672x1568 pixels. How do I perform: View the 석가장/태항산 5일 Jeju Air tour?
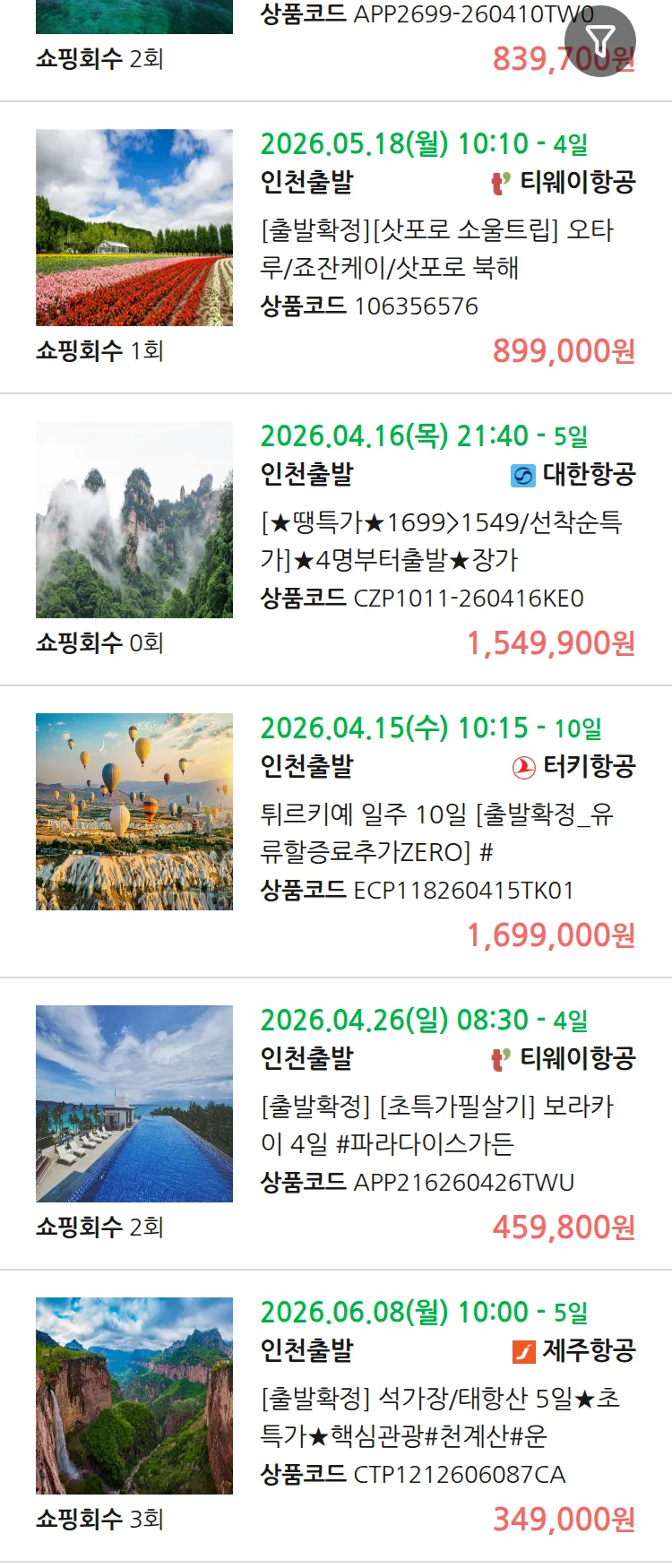(439, 1417)
